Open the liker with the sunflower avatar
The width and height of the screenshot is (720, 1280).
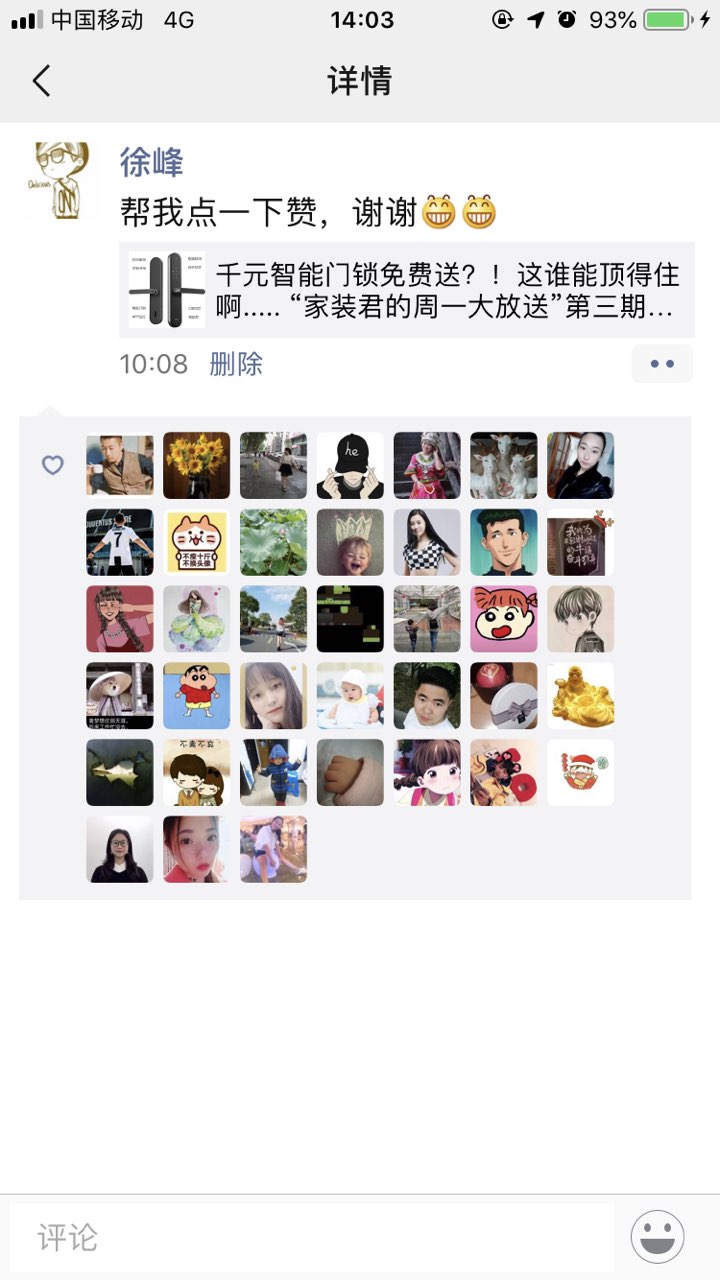(x=197, y=465)
